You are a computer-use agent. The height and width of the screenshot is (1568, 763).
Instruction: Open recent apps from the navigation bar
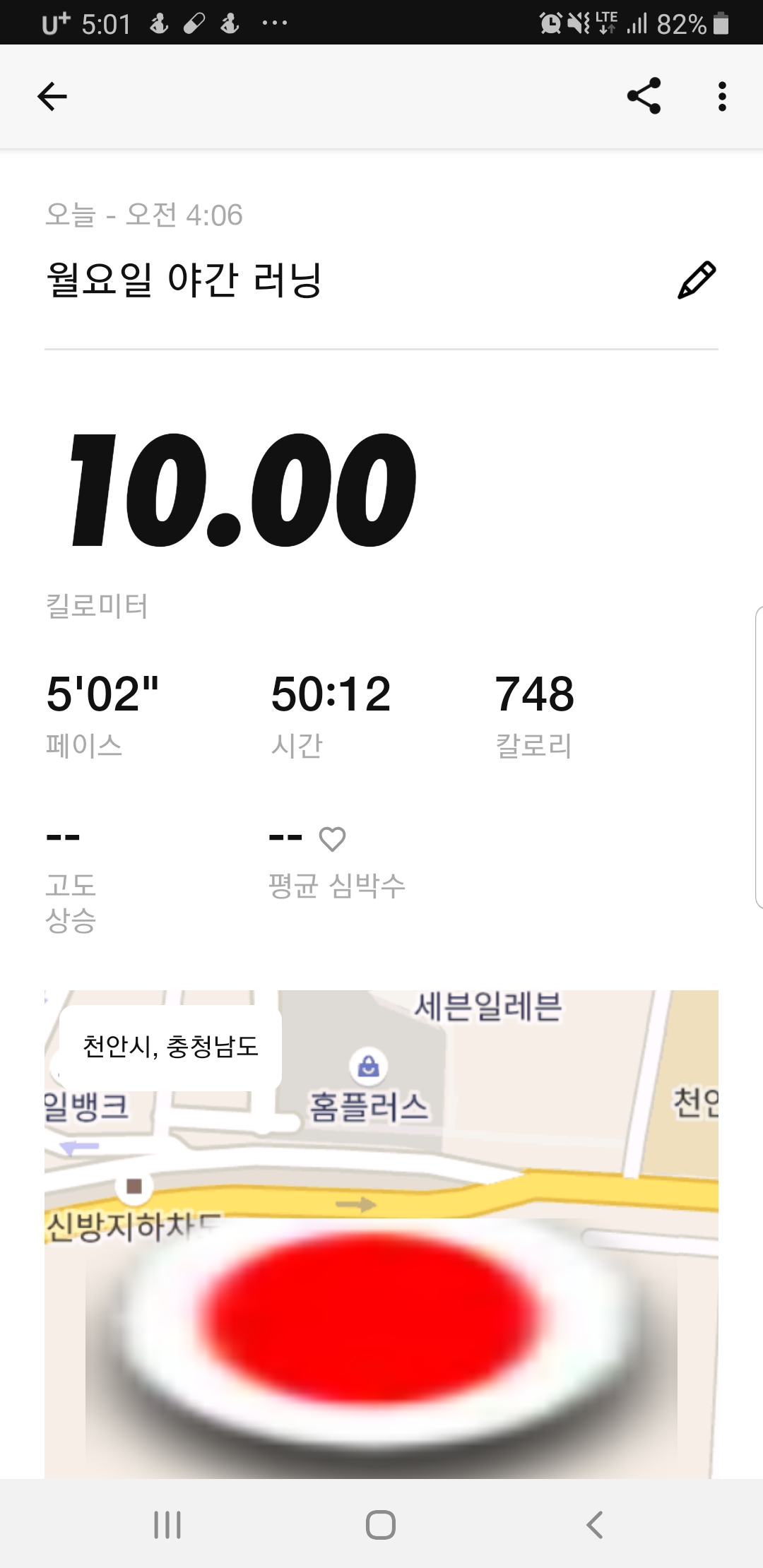(167, 1524)
